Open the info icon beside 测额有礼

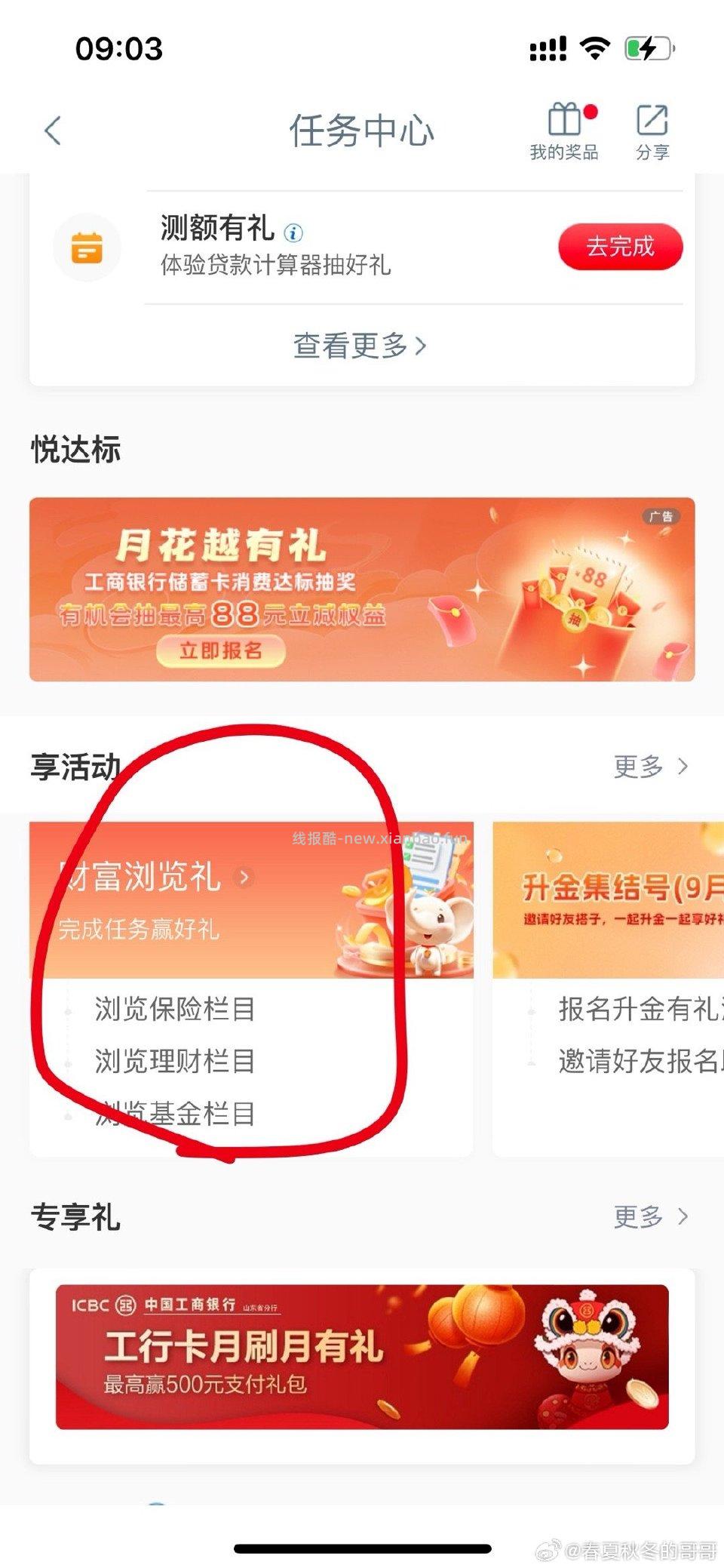[293, 232]
